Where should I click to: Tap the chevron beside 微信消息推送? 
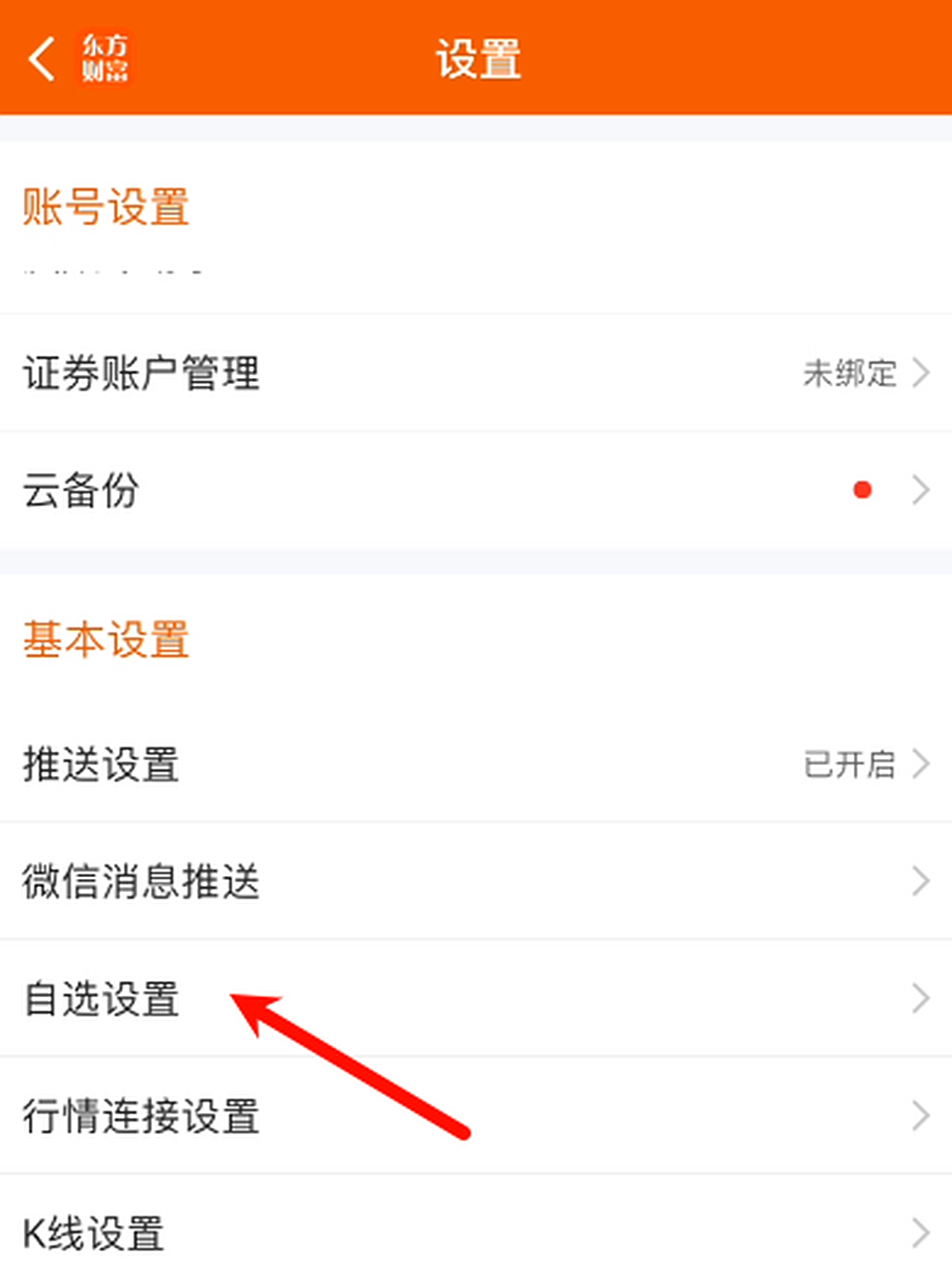(x=920, y=879)
